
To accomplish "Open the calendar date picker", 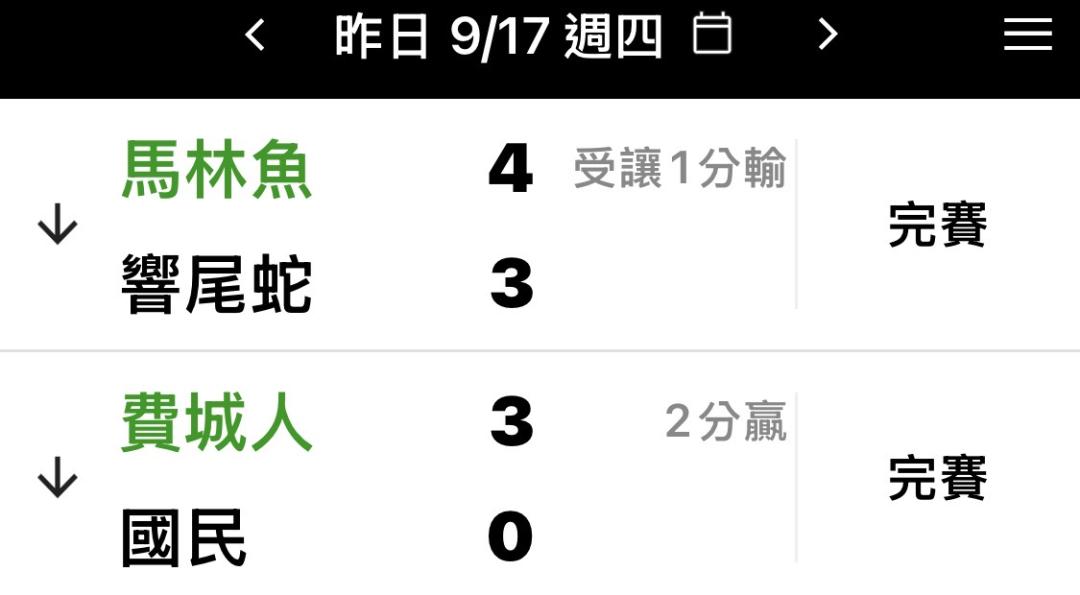I will click(x=712, y=32).
